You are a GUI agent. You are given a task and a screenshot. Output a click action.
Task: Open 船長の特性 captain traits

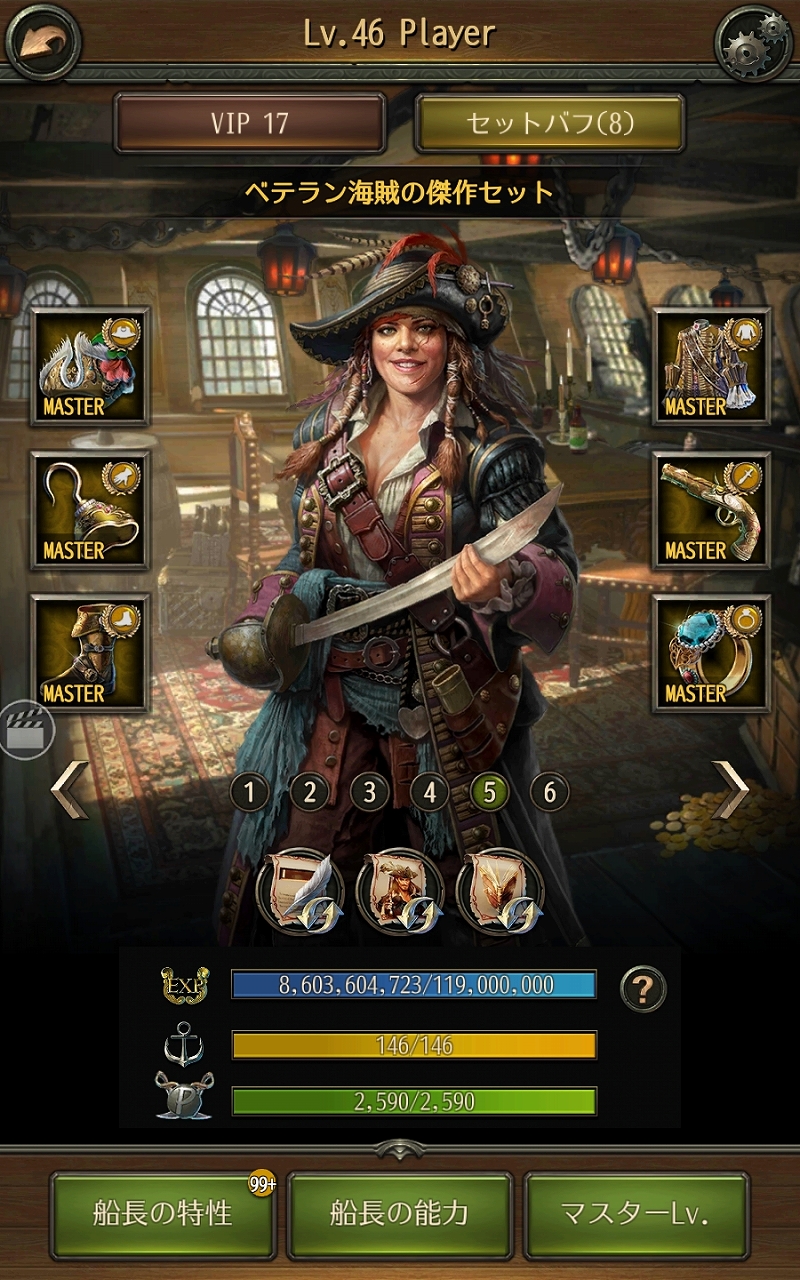coord(163,1214)
